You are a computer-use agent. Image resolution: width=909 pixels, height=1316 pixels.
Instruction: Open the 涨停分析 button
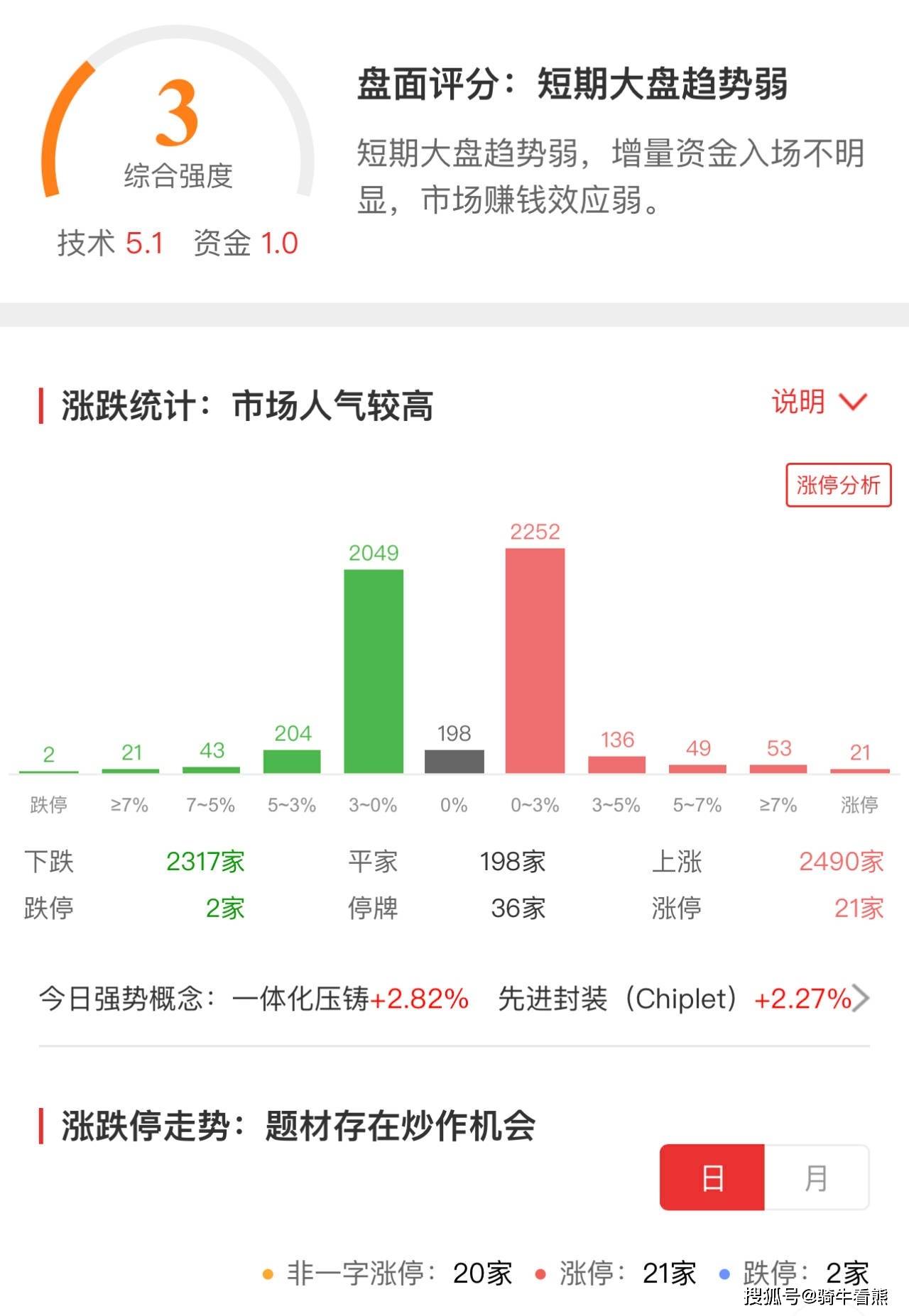(838, 486)
